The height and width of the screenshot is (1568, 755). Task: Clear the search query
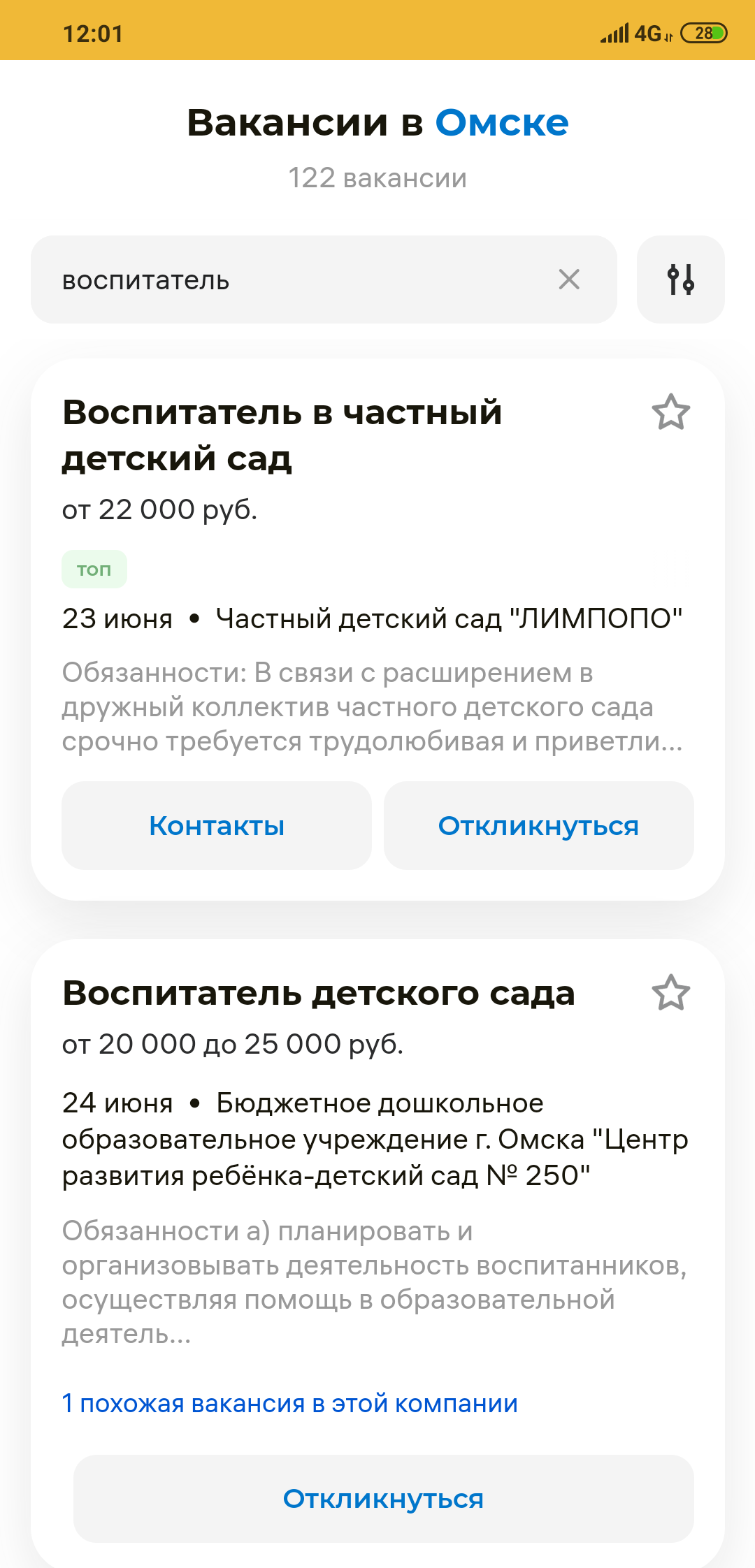click(569, 280)
